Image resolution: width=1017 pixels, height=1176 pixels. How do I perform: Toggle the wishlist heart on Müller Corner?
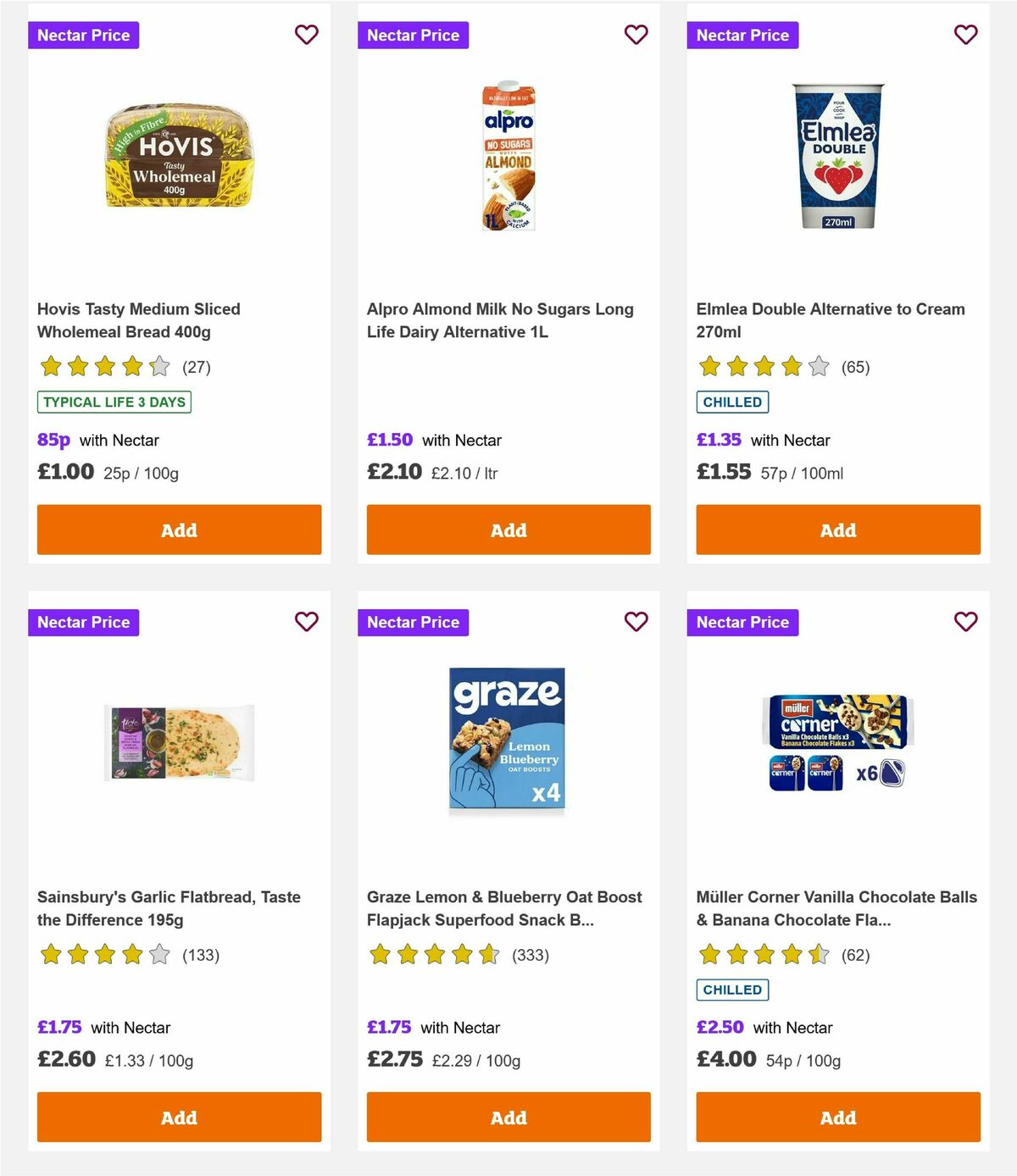click(x=965, y=622)
